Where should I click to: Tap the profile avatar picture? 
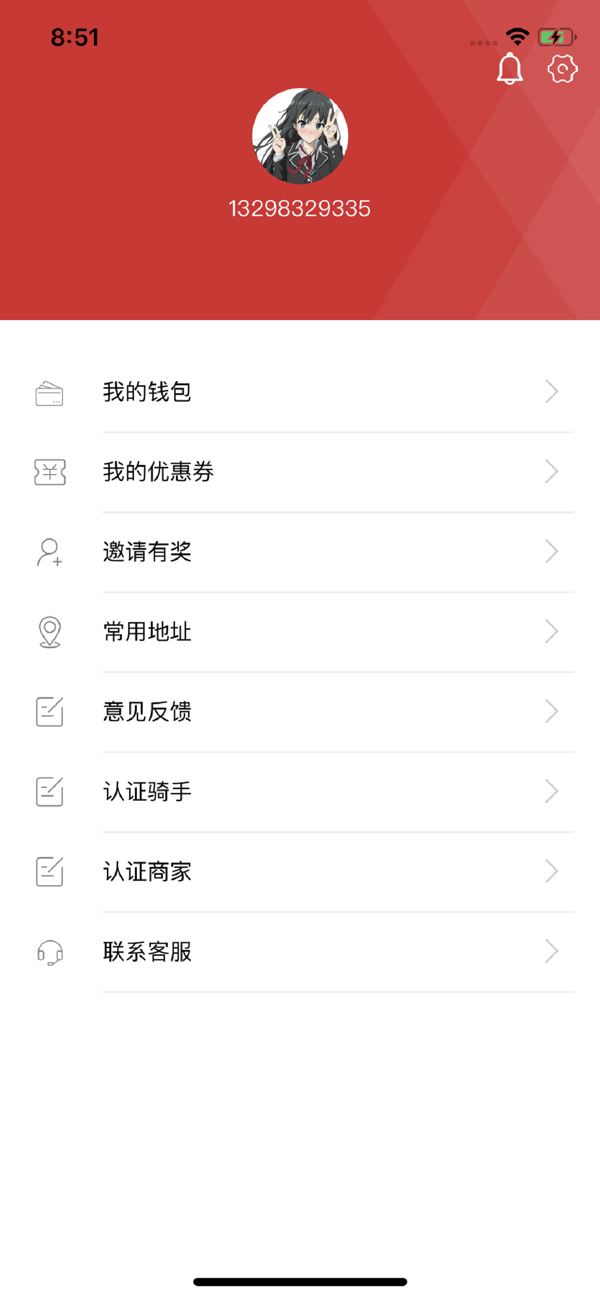[300, 137]
